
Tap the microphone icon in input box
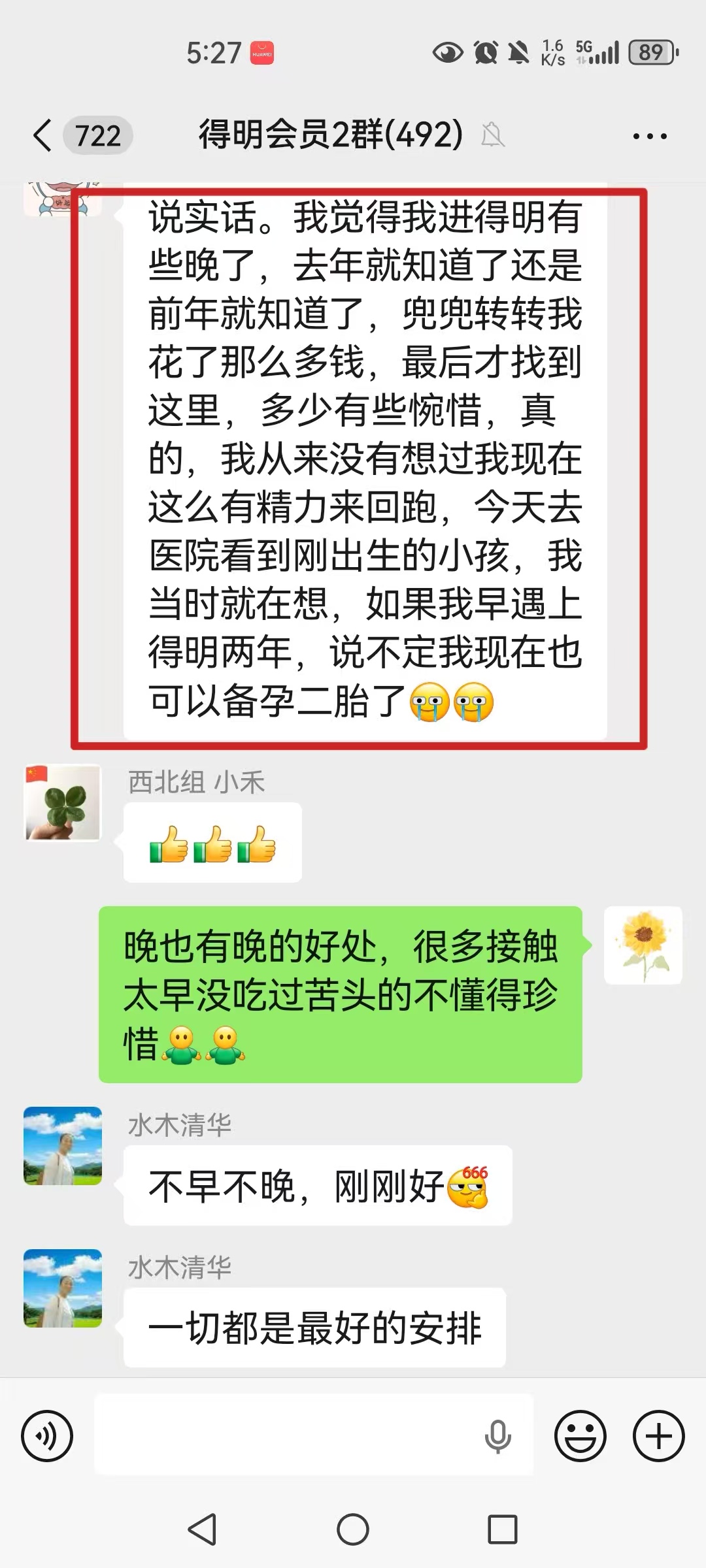[x=497, y=1436]
